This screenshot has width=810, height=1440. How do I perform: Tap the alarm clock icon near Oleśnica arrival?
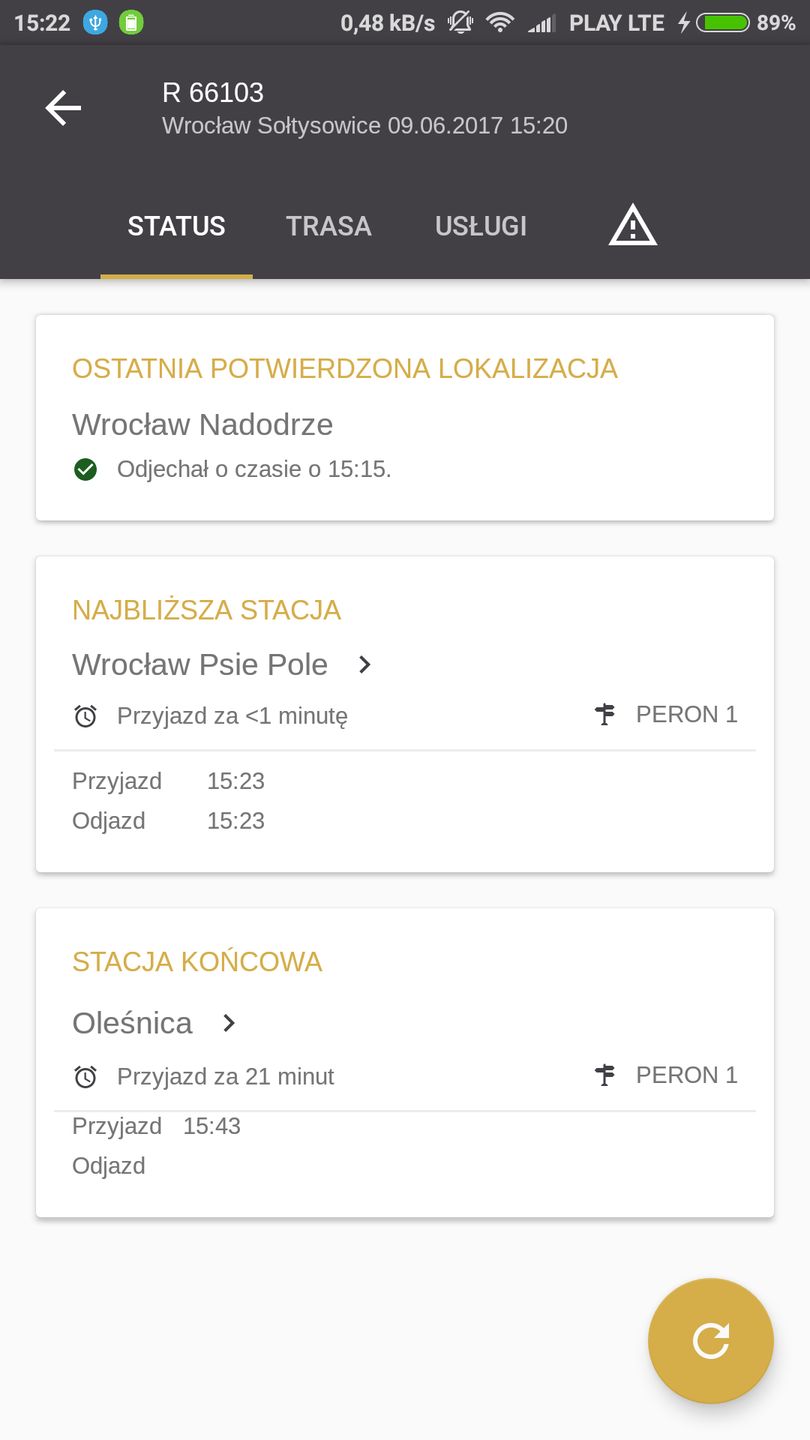pos(86,1076)
